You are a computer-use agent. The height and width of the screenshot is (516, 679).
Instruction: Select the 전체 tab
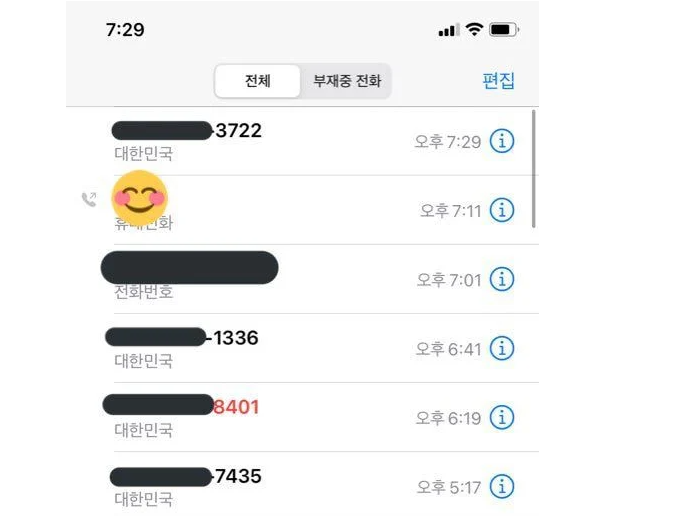258,81
